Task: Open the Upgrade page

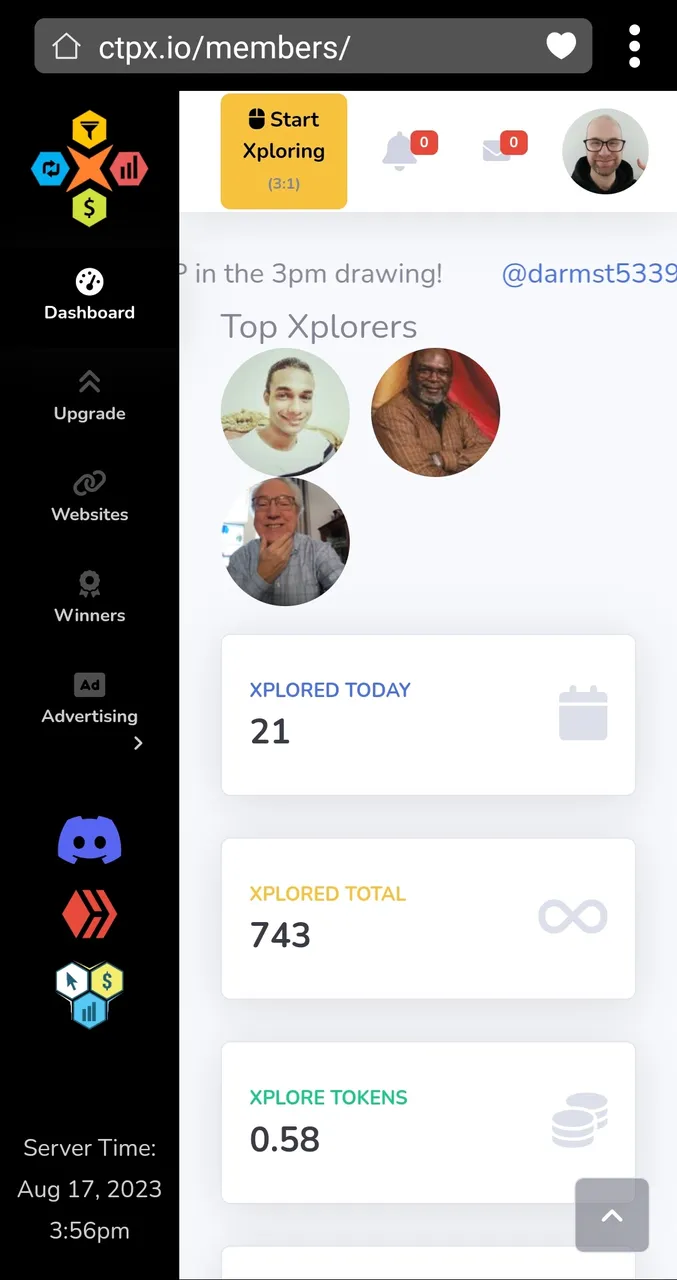Action: tap(89, 396)
